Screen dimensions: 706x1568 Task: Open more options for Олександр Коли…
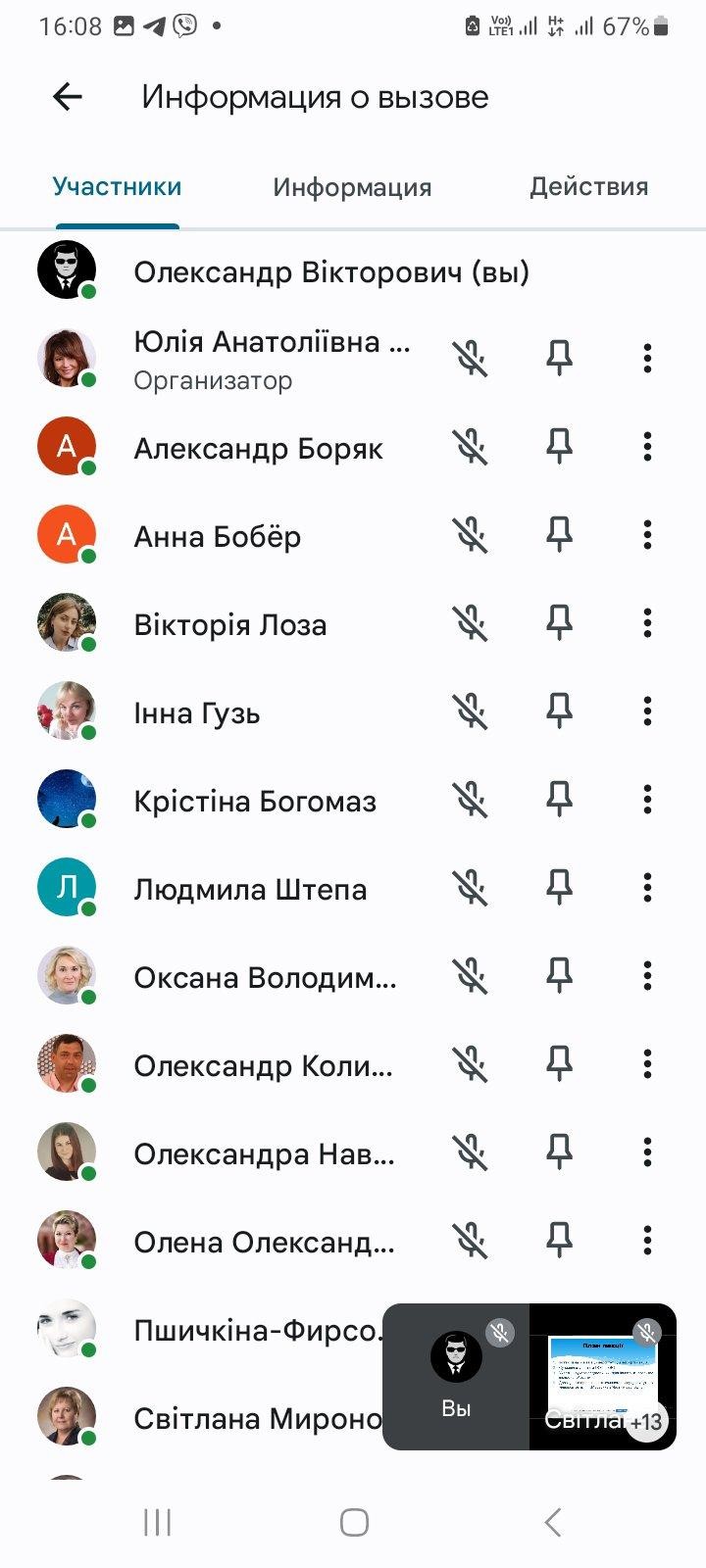click(x=647, y=1064)
